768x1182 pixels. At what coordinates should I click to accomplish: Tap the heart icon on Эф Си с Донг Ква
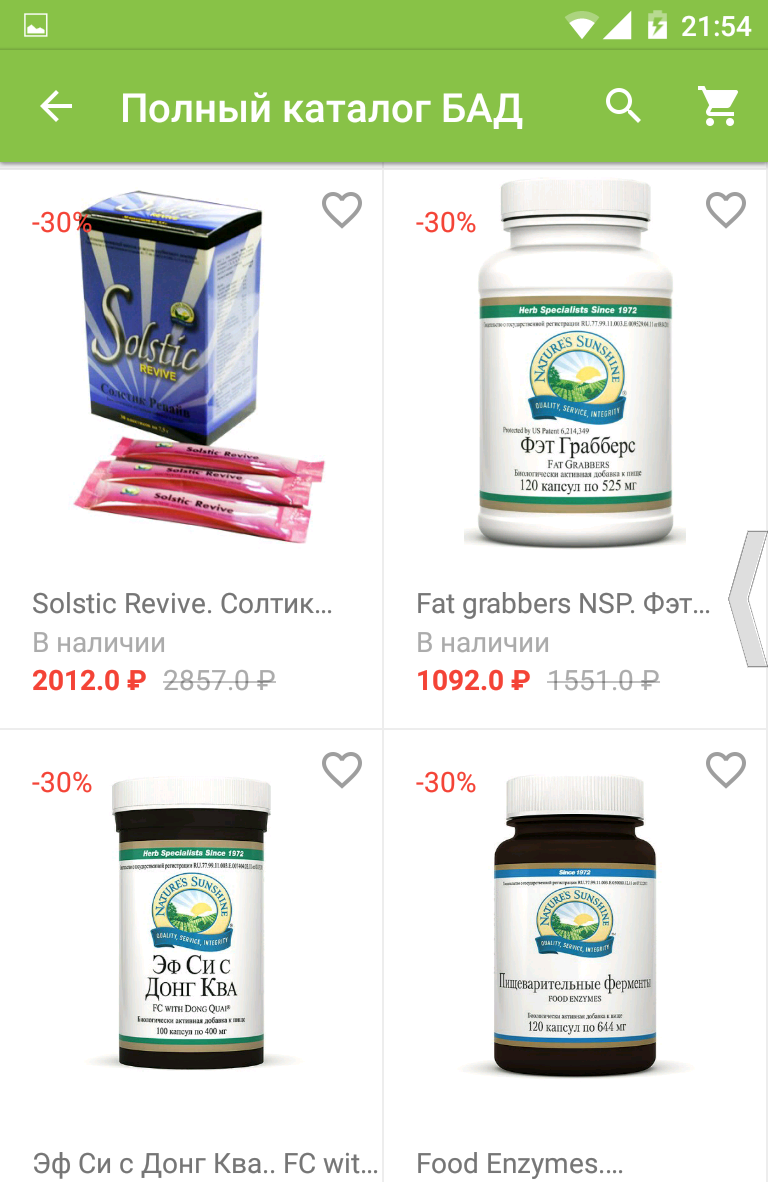[342, 770]
